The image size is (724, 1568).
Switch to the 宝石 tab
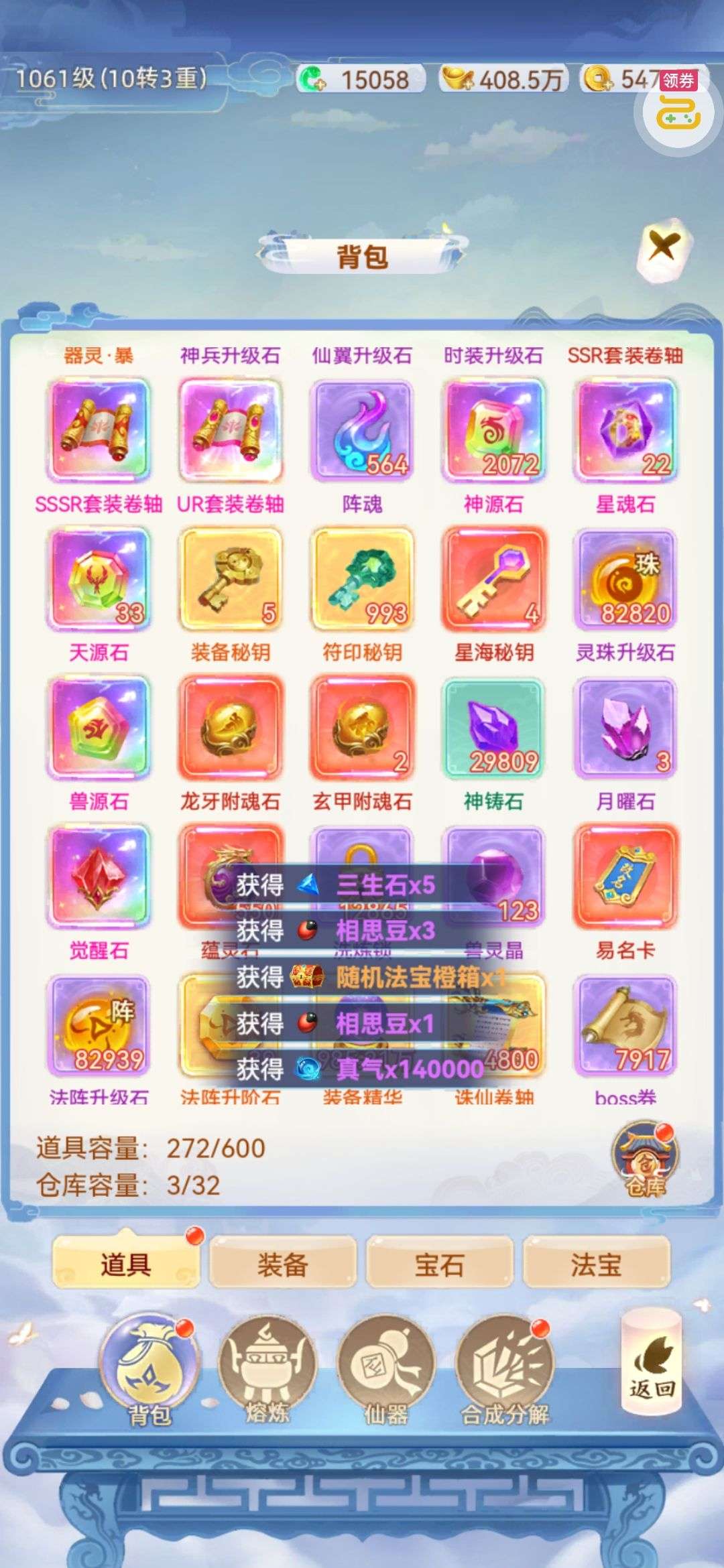click(439, 1265)
